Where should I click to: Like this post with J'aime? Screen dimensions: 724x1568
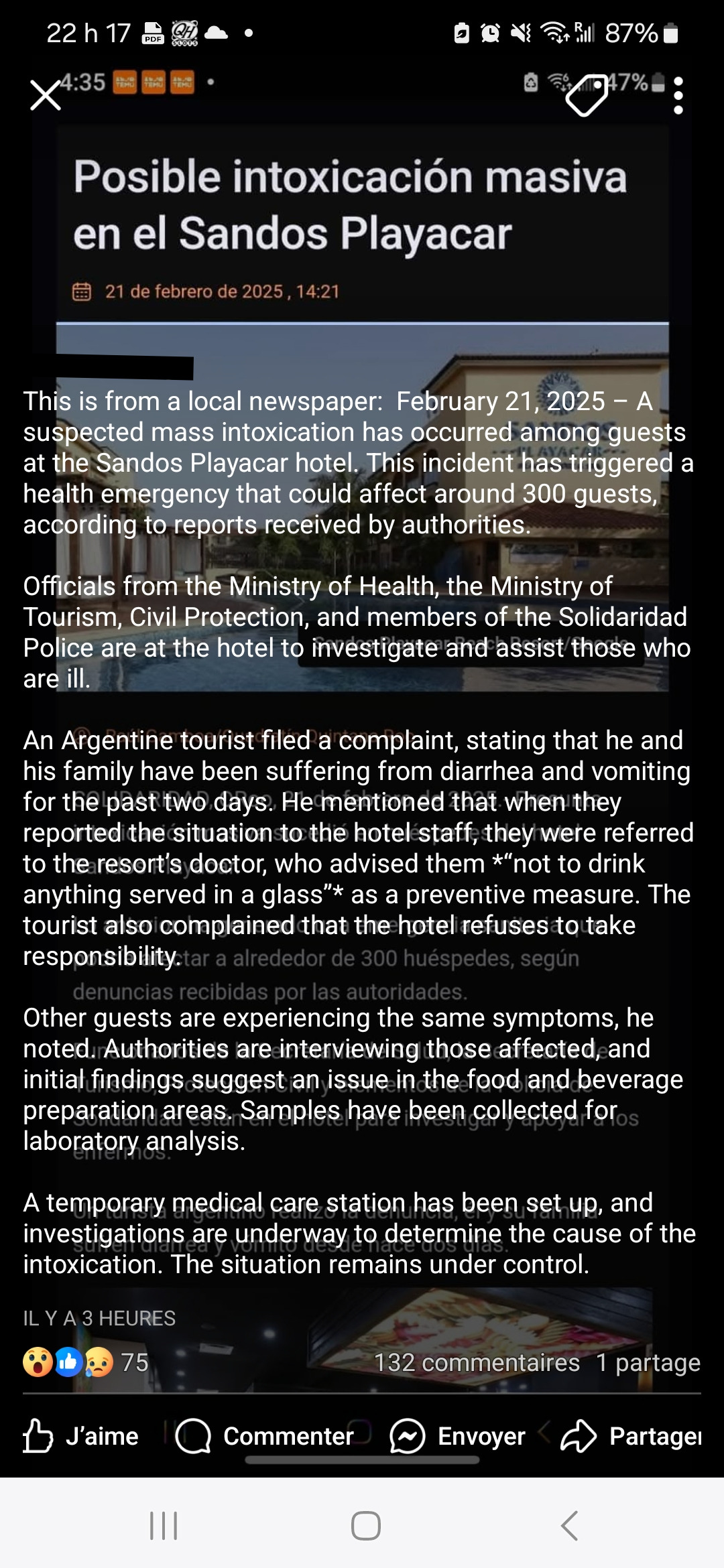(82, 1436)
